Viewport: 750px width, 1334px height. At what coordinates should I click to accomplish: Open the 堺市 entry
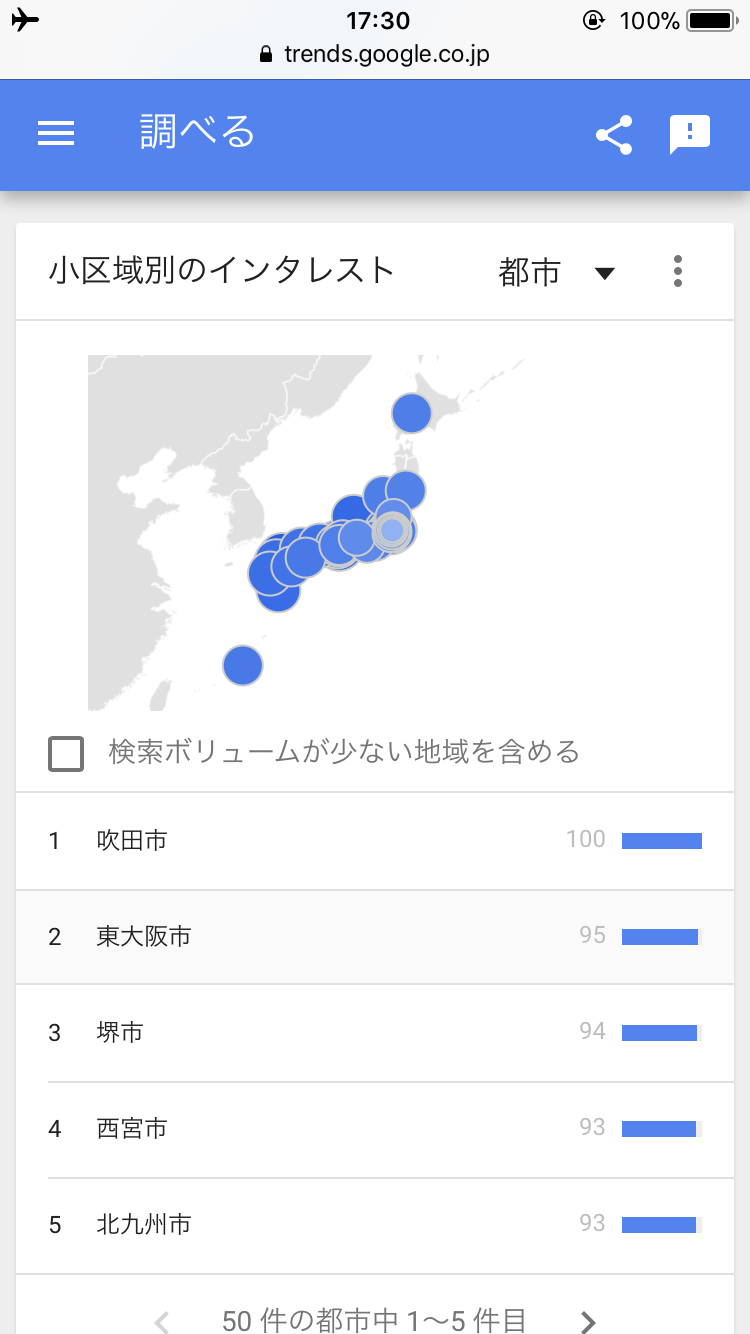pyautogui.click(x=375, y=1033)
